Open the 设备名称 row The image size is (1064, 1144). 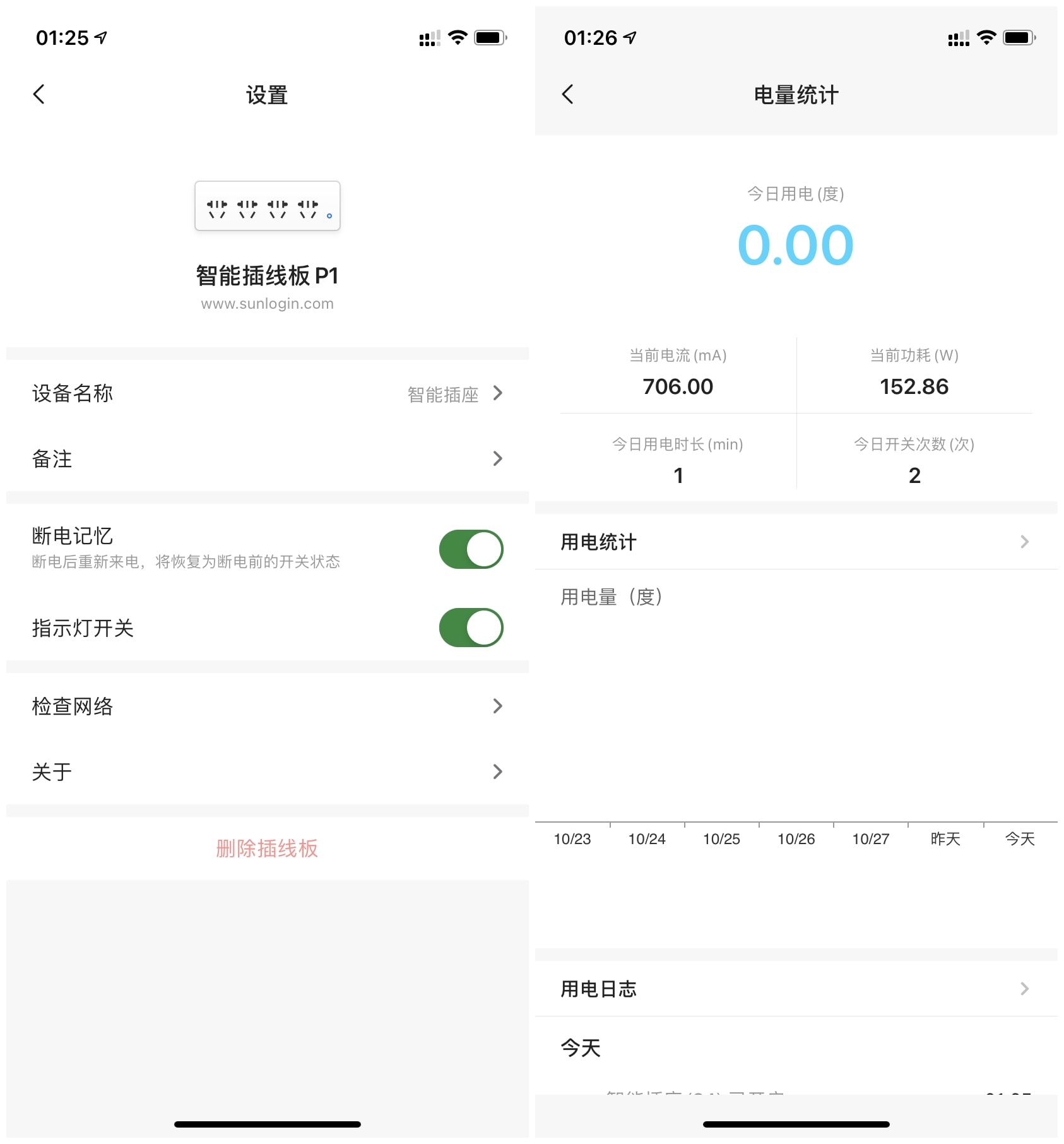pyautogui.click(x=267, y=393)
